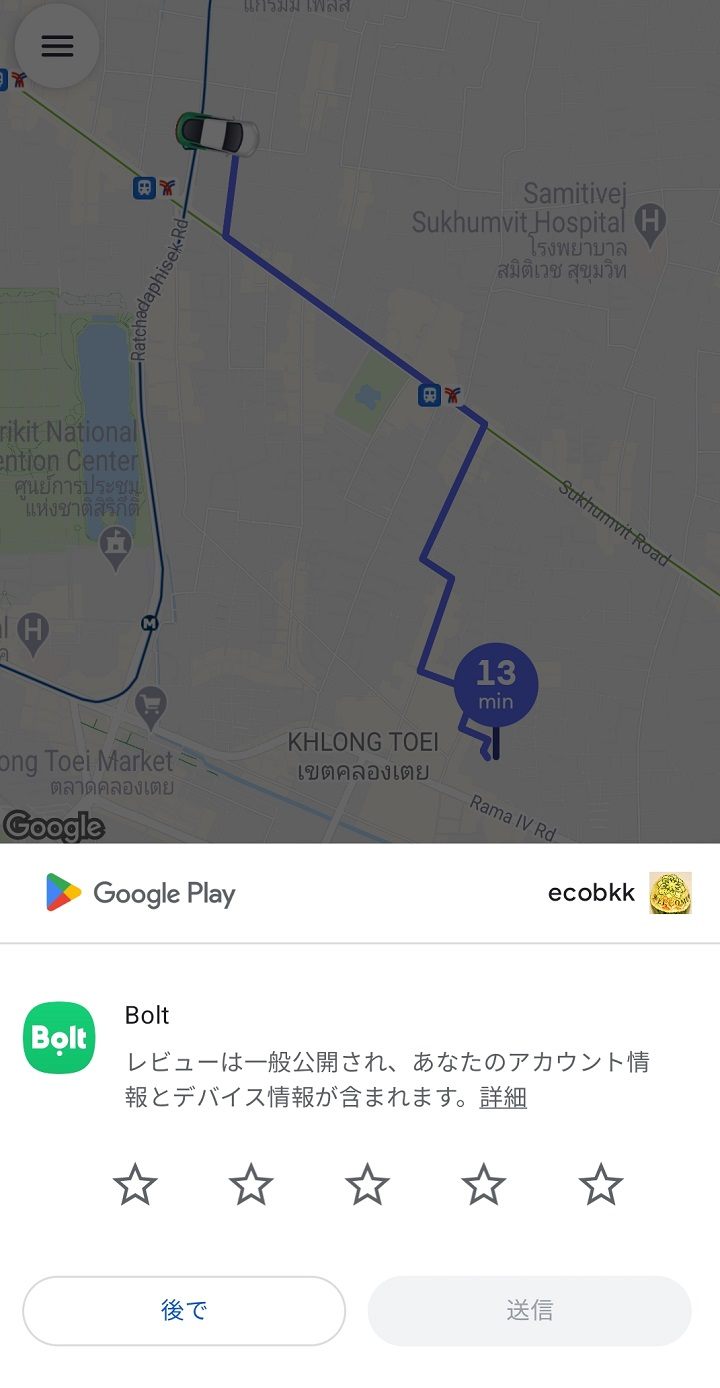
Task: Select the fourth rating star
Action: pos(484,1185)
